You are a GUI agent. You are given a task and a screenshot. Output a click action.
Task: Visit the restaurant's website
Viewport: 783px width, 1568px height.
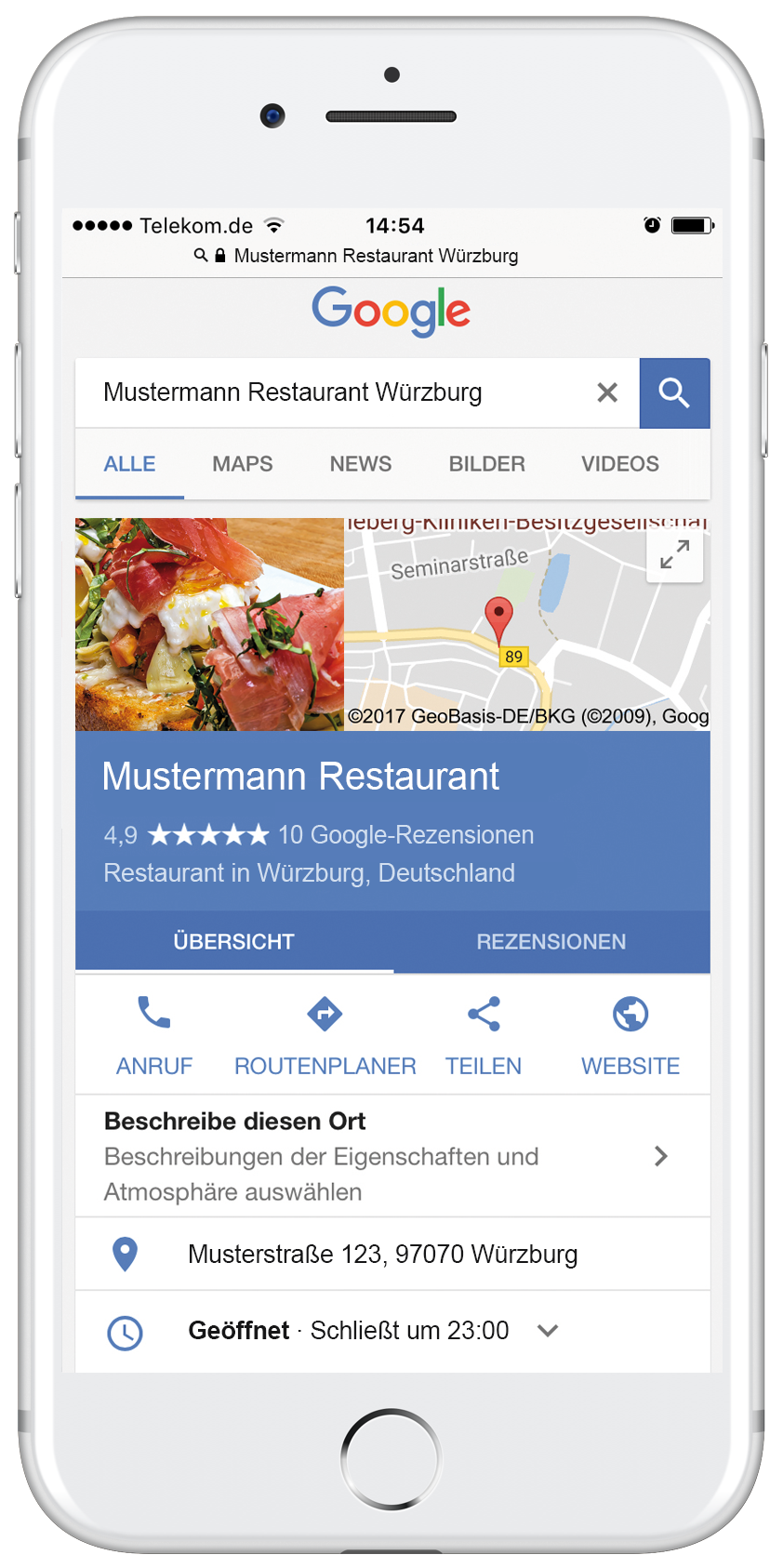click(630, 1035)
